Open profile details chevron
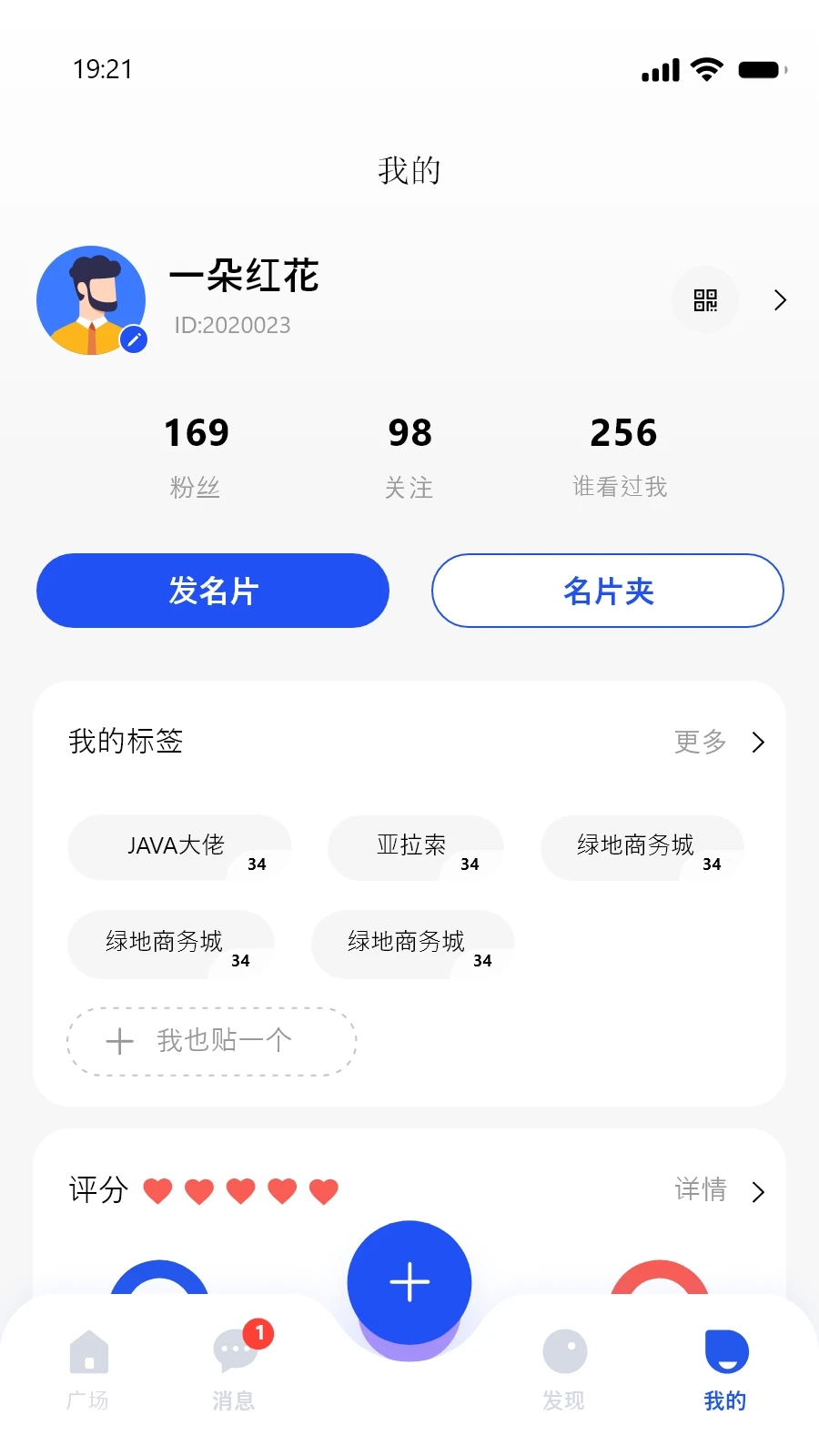The height and width of the screenshot is (1456, 819). coord(780,300)
